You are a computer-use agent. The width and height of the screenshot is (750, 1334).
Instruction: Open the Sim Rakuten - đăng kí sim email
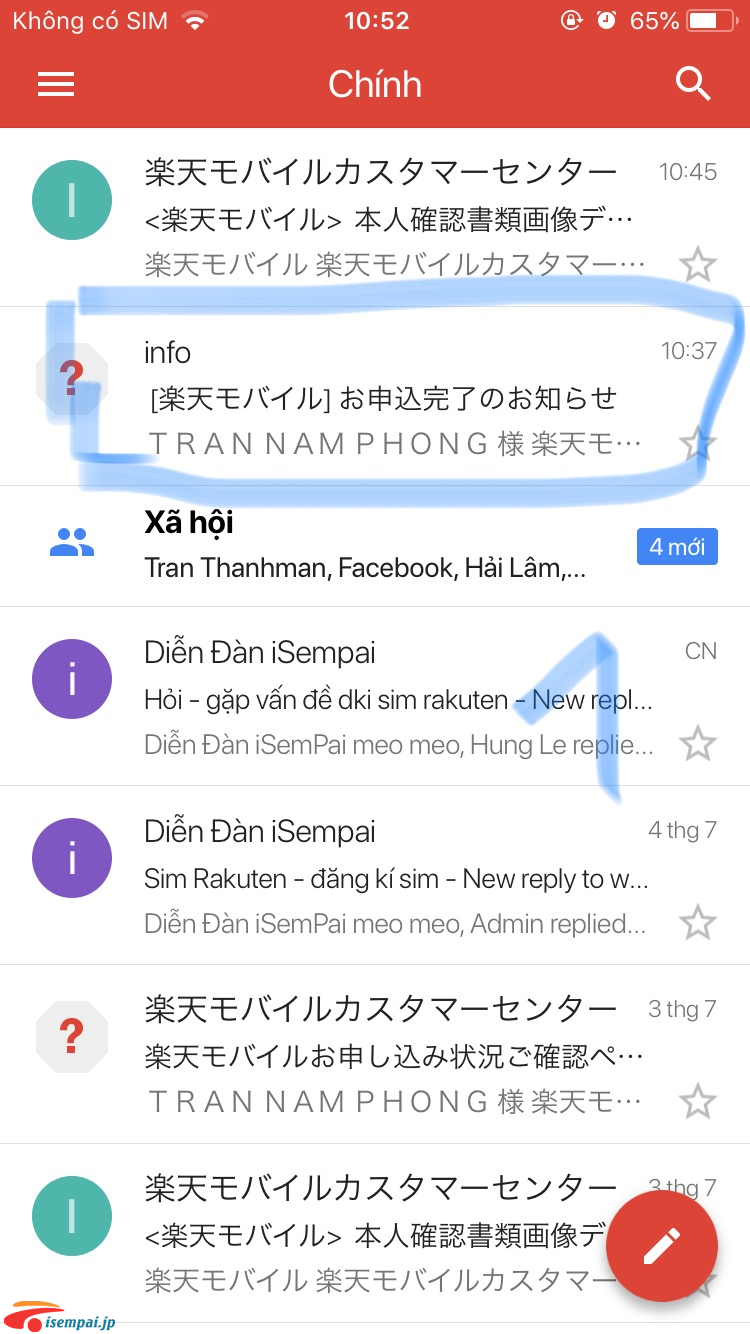(x=400, y=878)
